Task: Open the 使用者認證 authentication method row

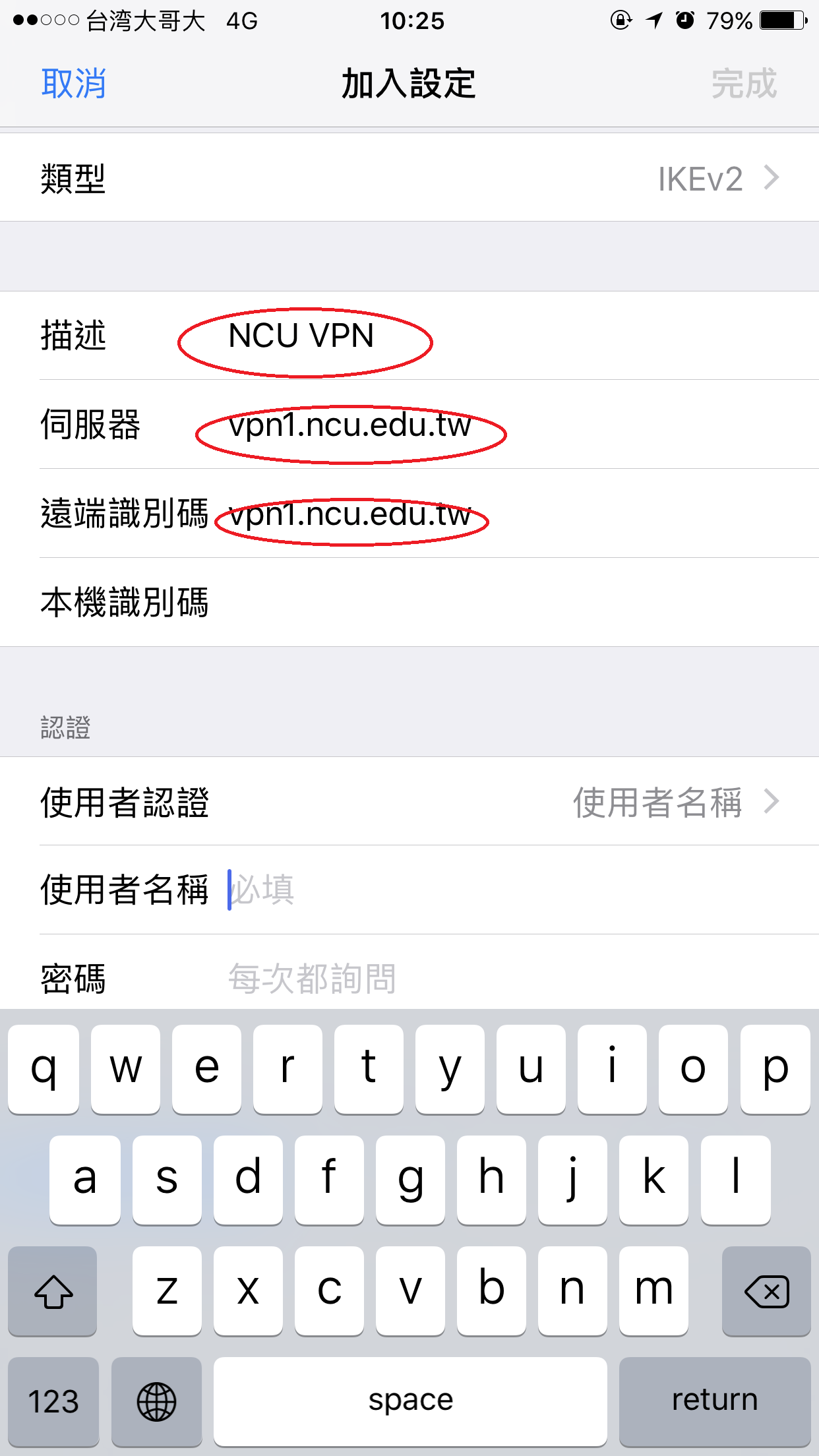Action: [409, 802]
